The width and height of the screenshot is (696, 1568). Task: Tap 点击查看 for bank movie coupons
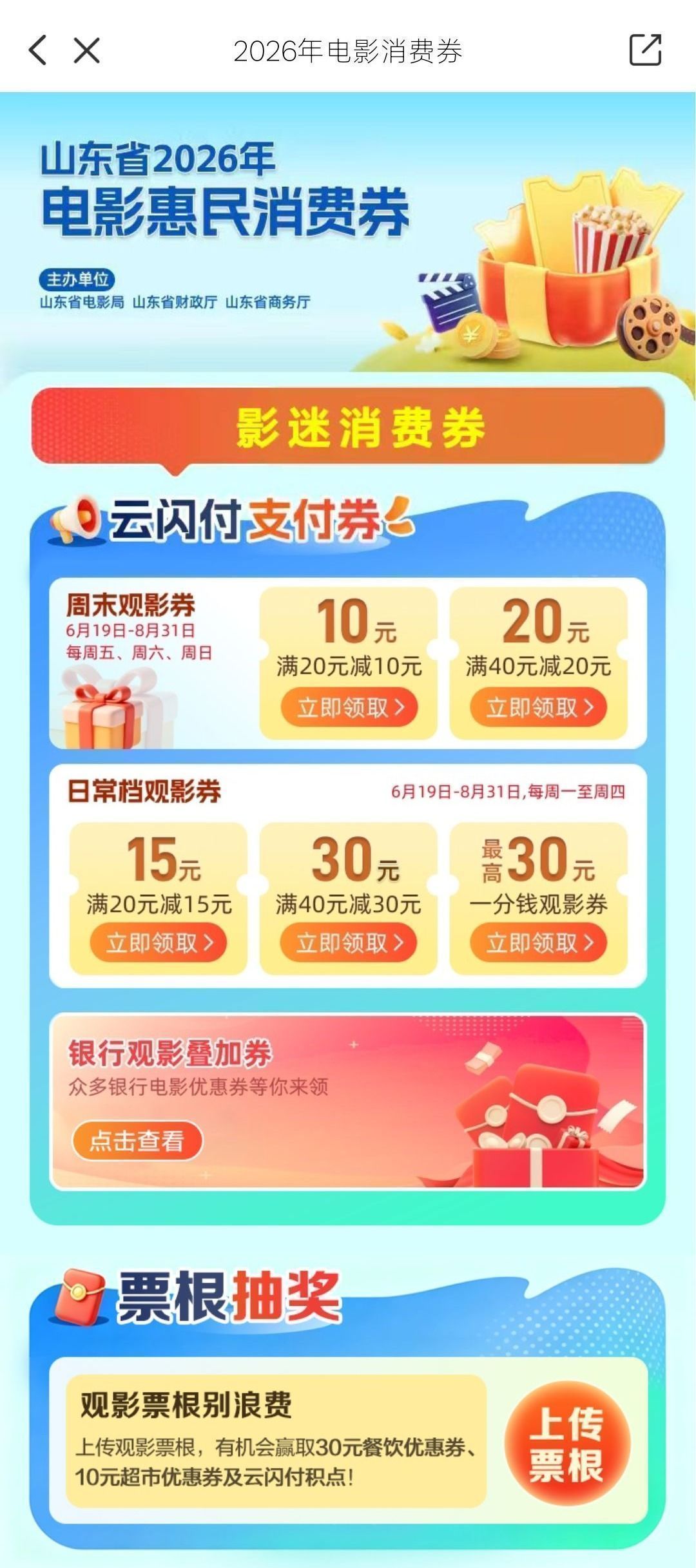137,1141
